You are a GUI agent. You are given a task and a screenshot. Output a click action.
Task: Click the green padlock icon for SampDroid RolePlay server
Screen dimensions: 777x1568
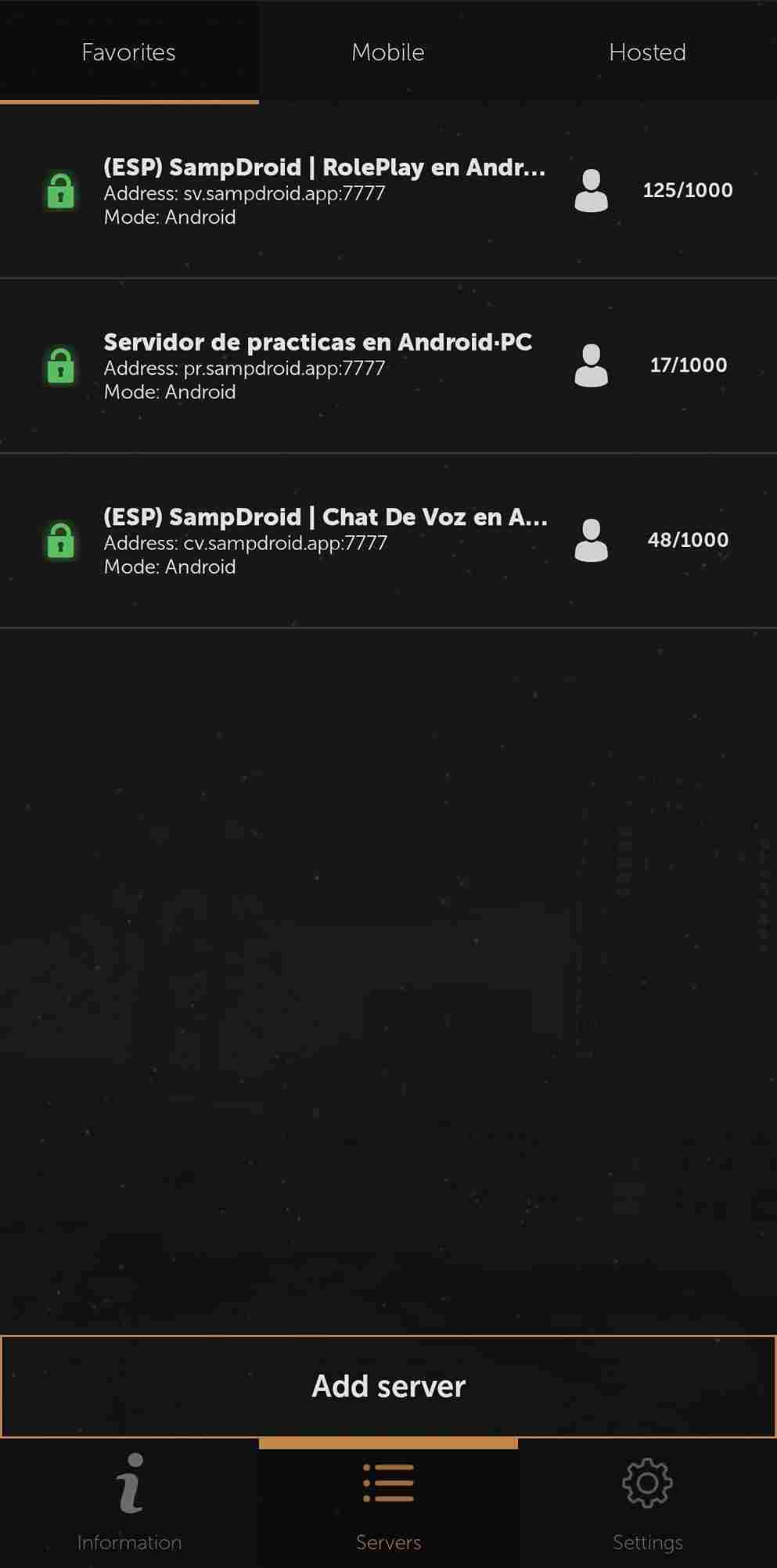tap(61, 190)
